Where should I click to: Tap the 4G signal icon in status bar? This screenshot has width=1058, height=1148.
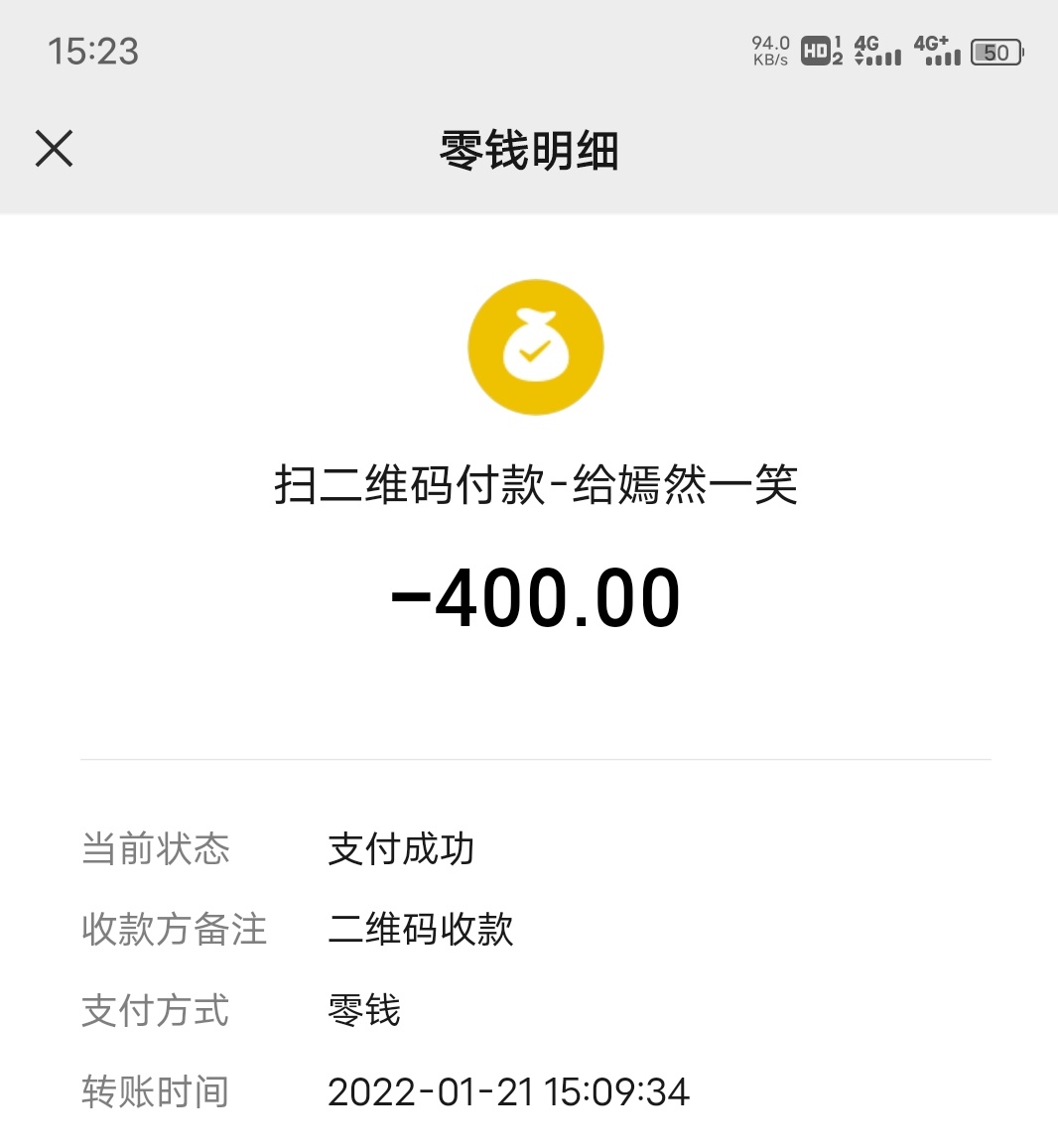(x=875, y=51)
